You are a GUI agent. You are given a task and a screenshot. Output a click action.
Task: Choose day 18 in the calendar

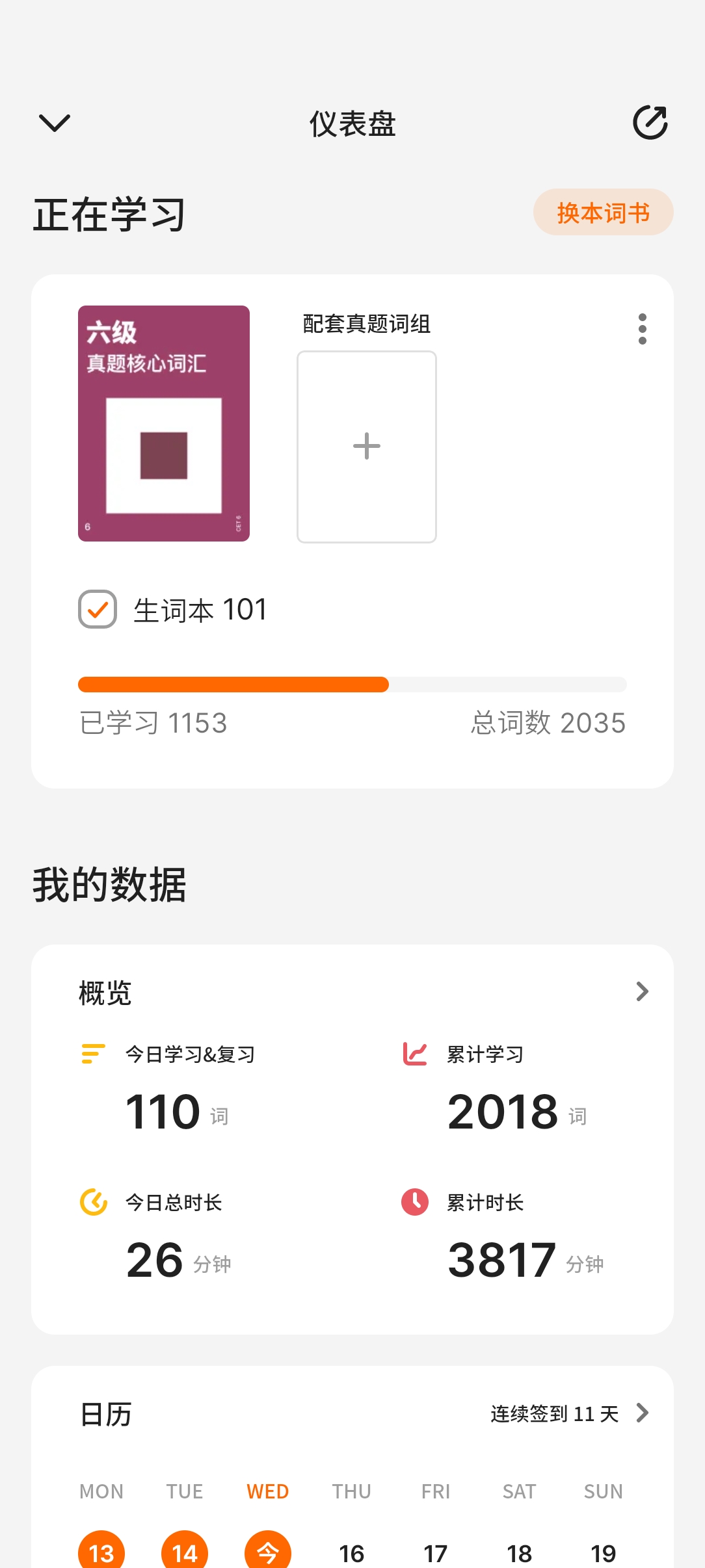pyautogui.click(x=519, y=1553)
